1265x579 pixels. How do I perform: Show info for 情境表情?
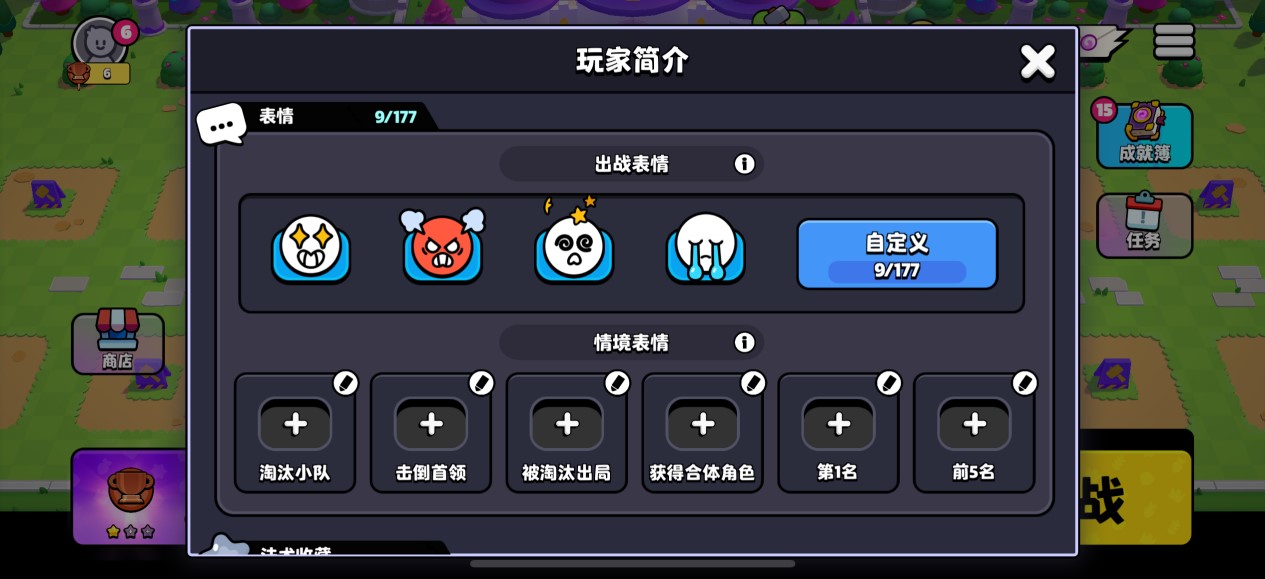(744, 342)
